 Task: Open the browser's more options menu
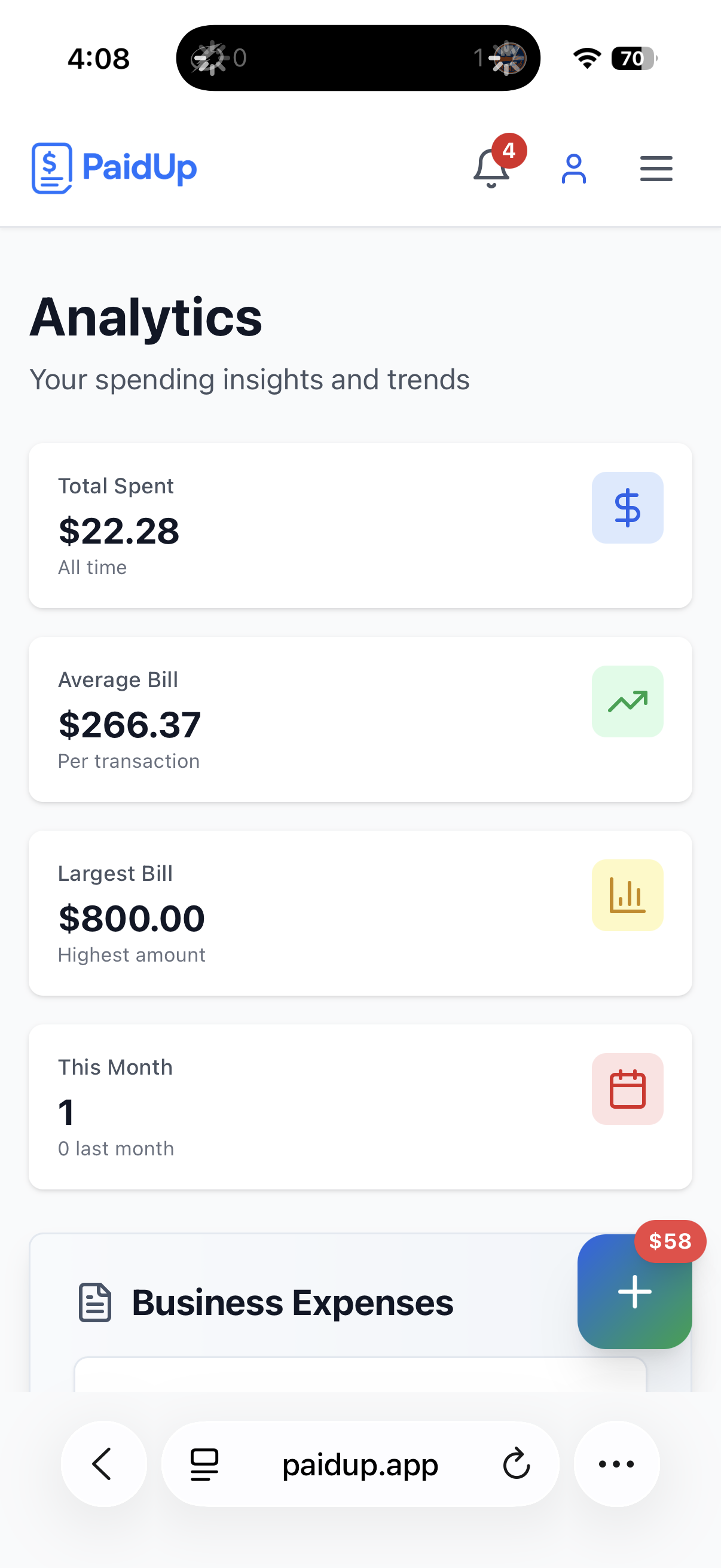pos(616,1463)
